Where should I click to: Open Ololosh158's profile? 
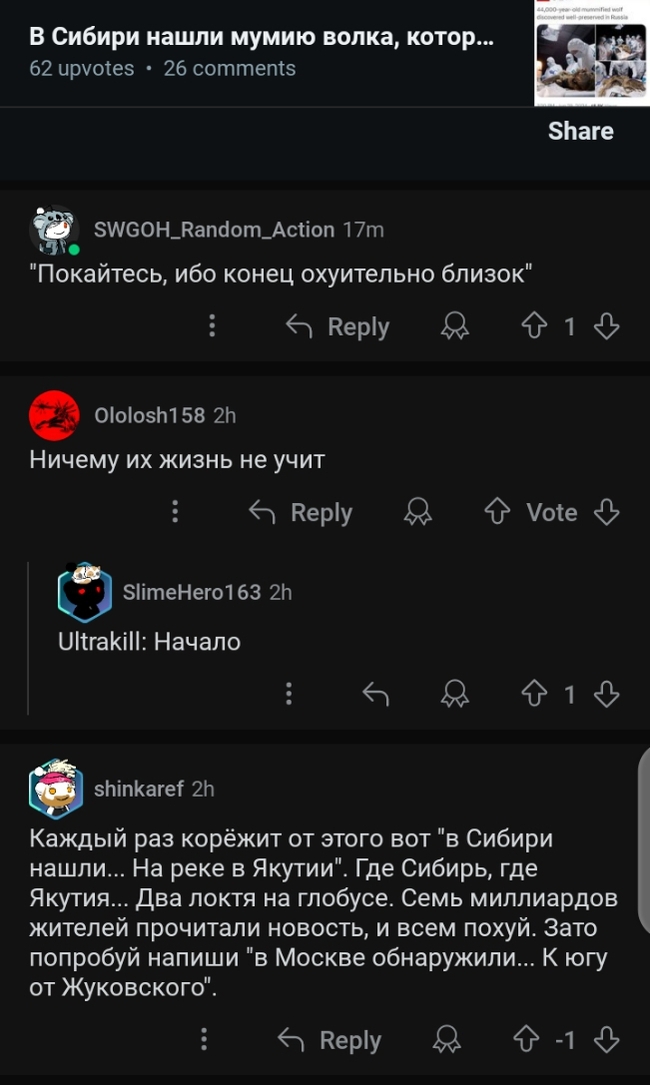[149, 415]
